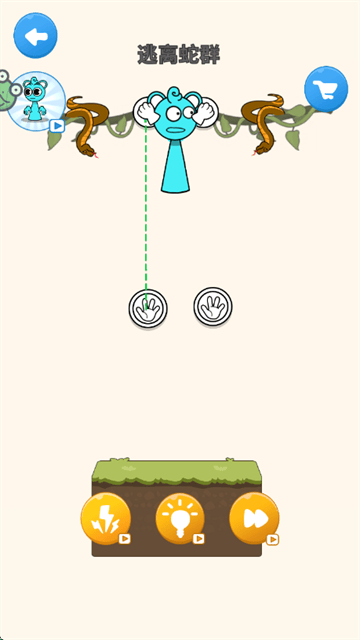Tap the right hand grip target
The image size is (360, 640).
[x=213, y=306]
